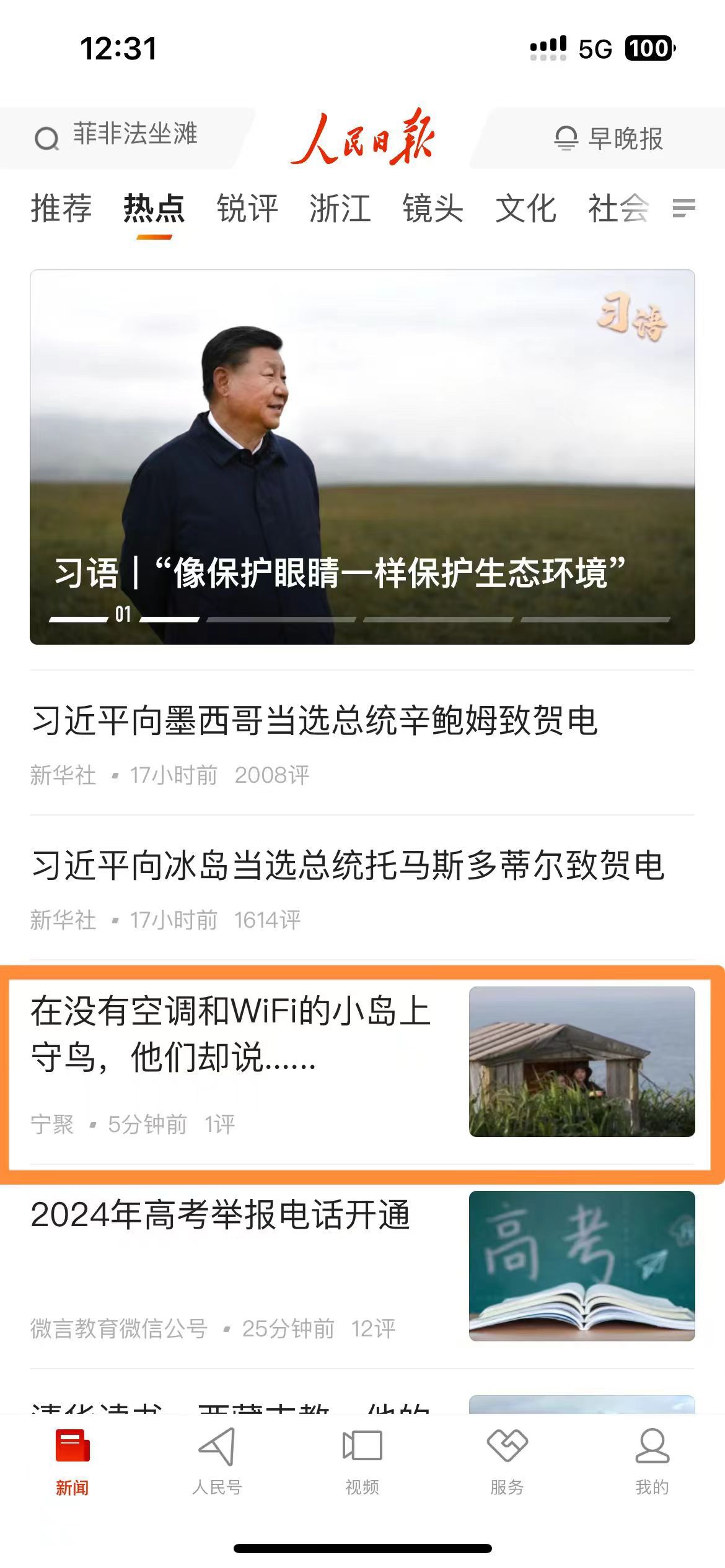Image resolution: width=725 pixels, height=1568 pixels.
Task: Open the 镜头 tab
Action: point(433,208)
